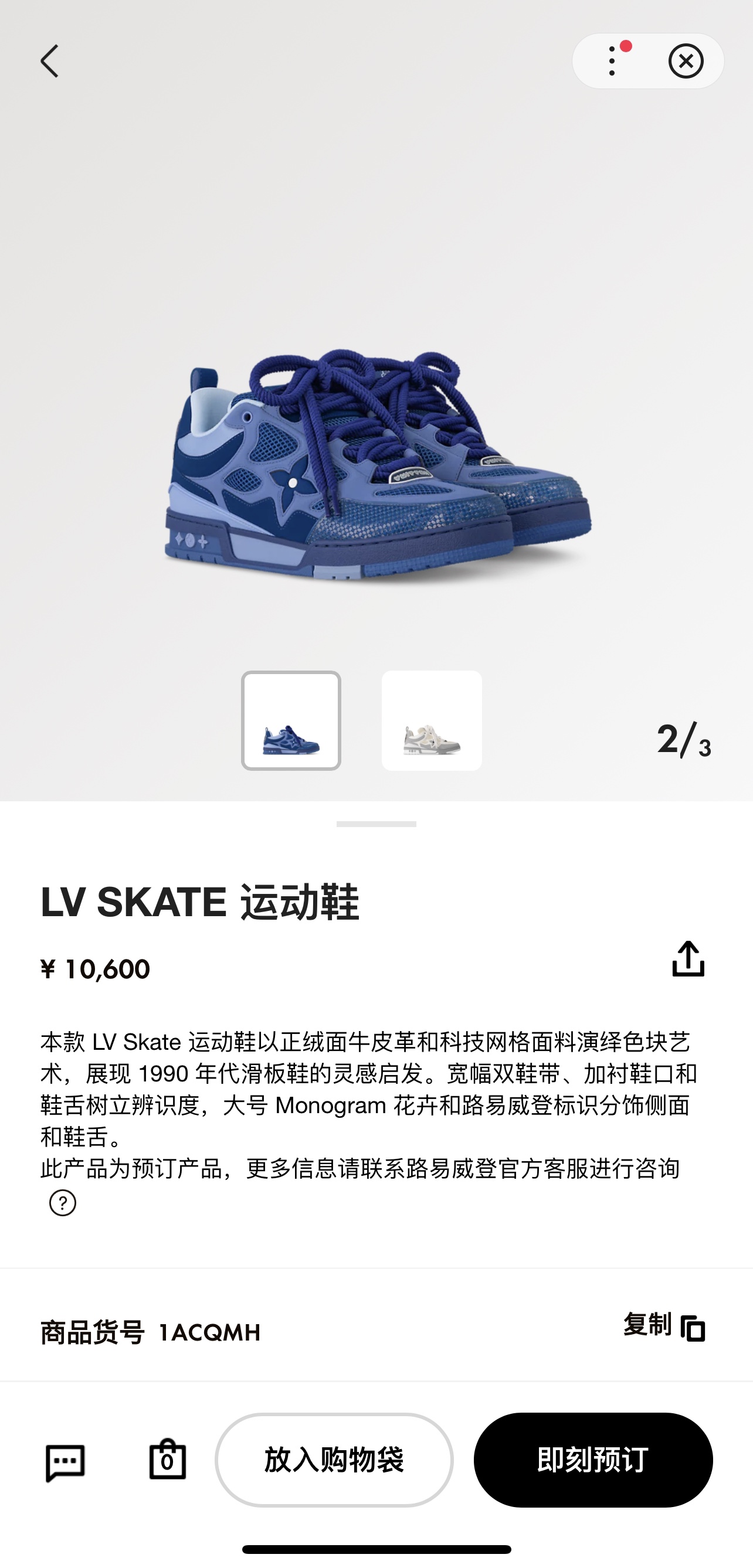The image size is (753, 1568).
Task: Copy the product code 1ACQMH
Action: pyautogui.click(x=664, y=1327)
